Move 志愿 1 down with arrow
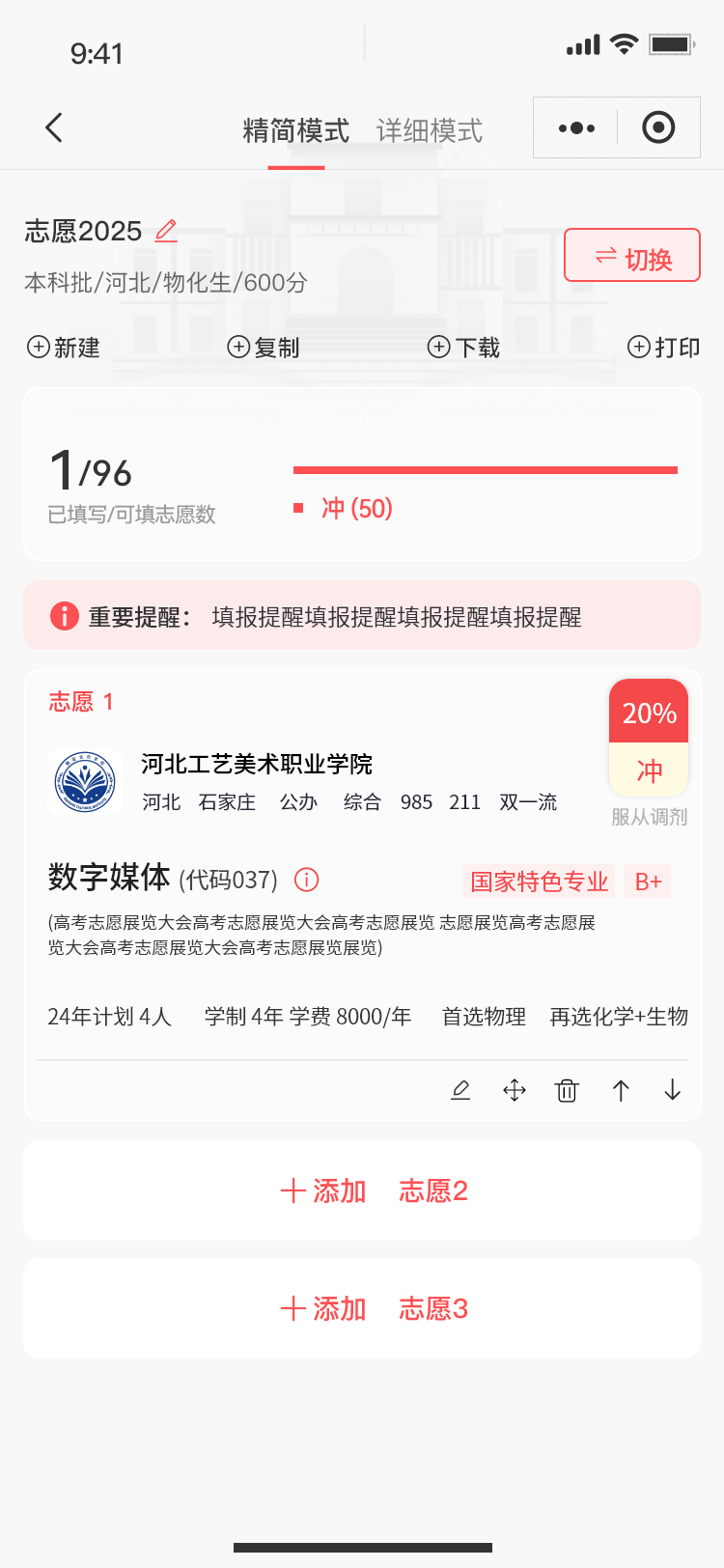Screen dimensions: 724x1568 click(x=673, y=1091)
